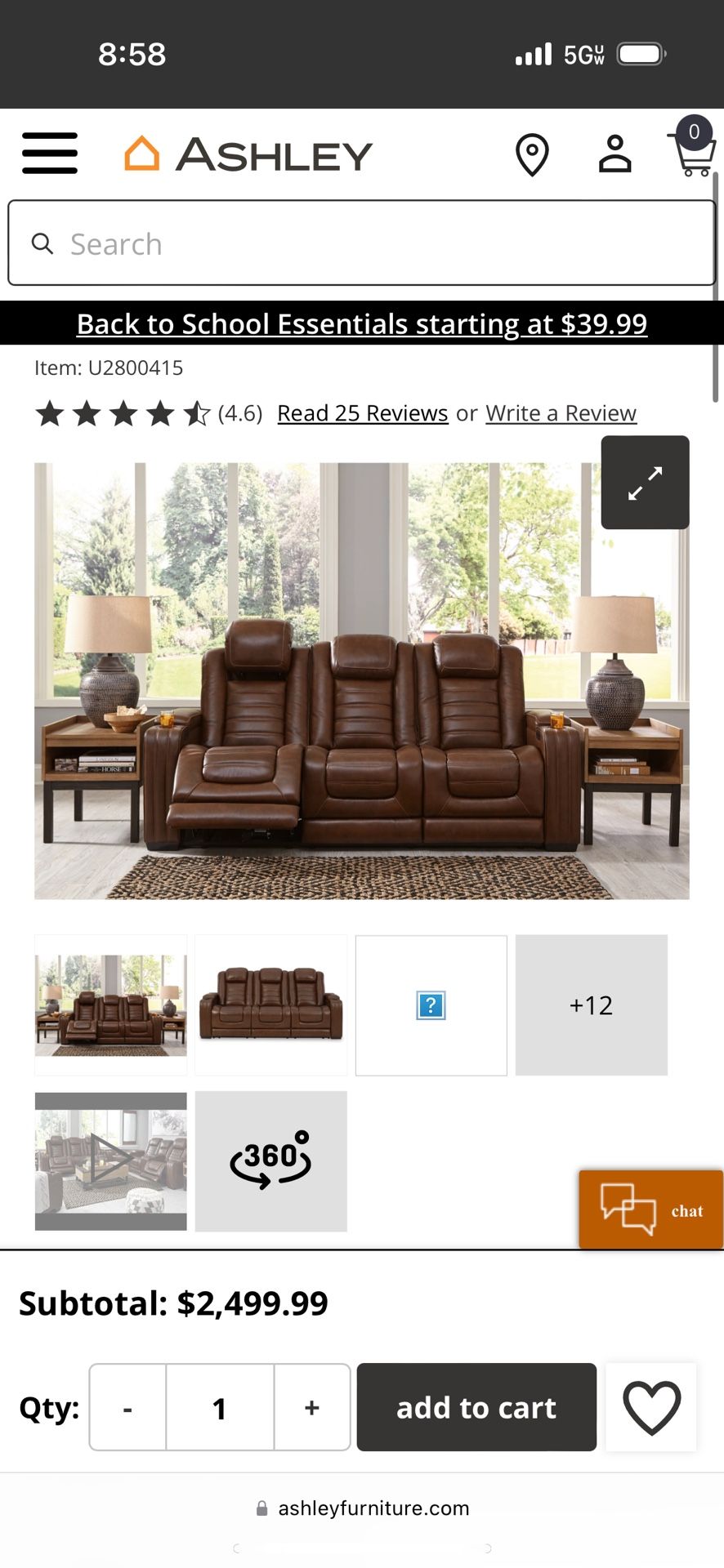
Task: Play the product video thumbnail
Action: point(111,1160)
